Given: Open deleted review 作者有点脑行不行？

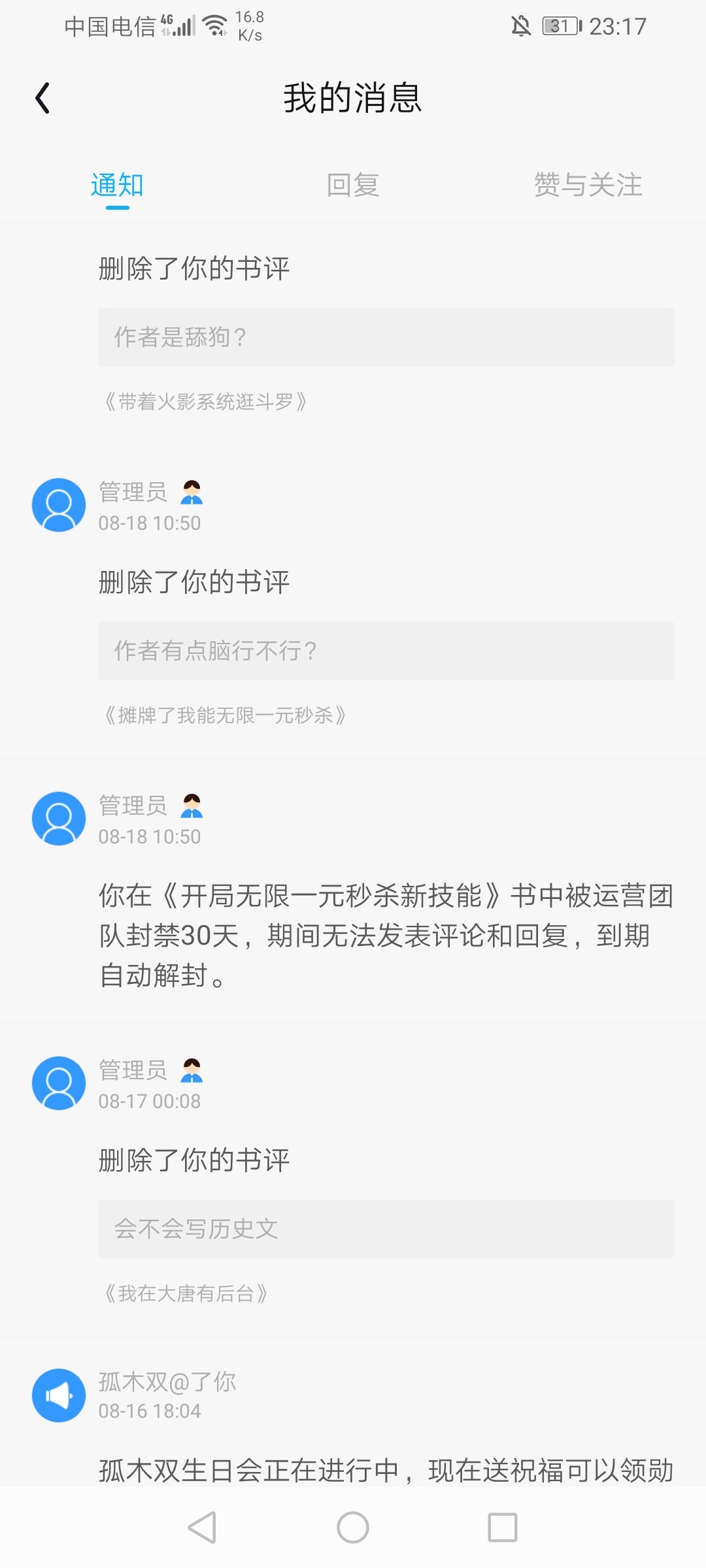Looking at the screenshot, I should point(386,651).
